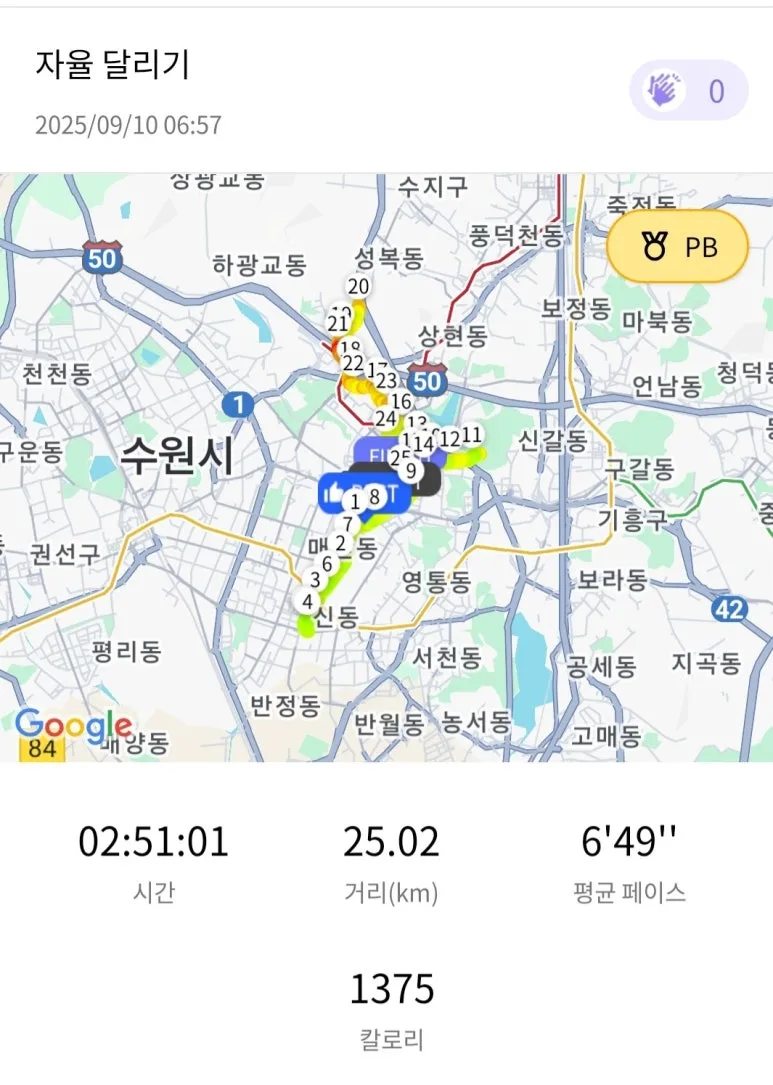Tap kilometer marker 16 on the route
The width and height of the screenshot is (773, 1085).
[401, 400]
